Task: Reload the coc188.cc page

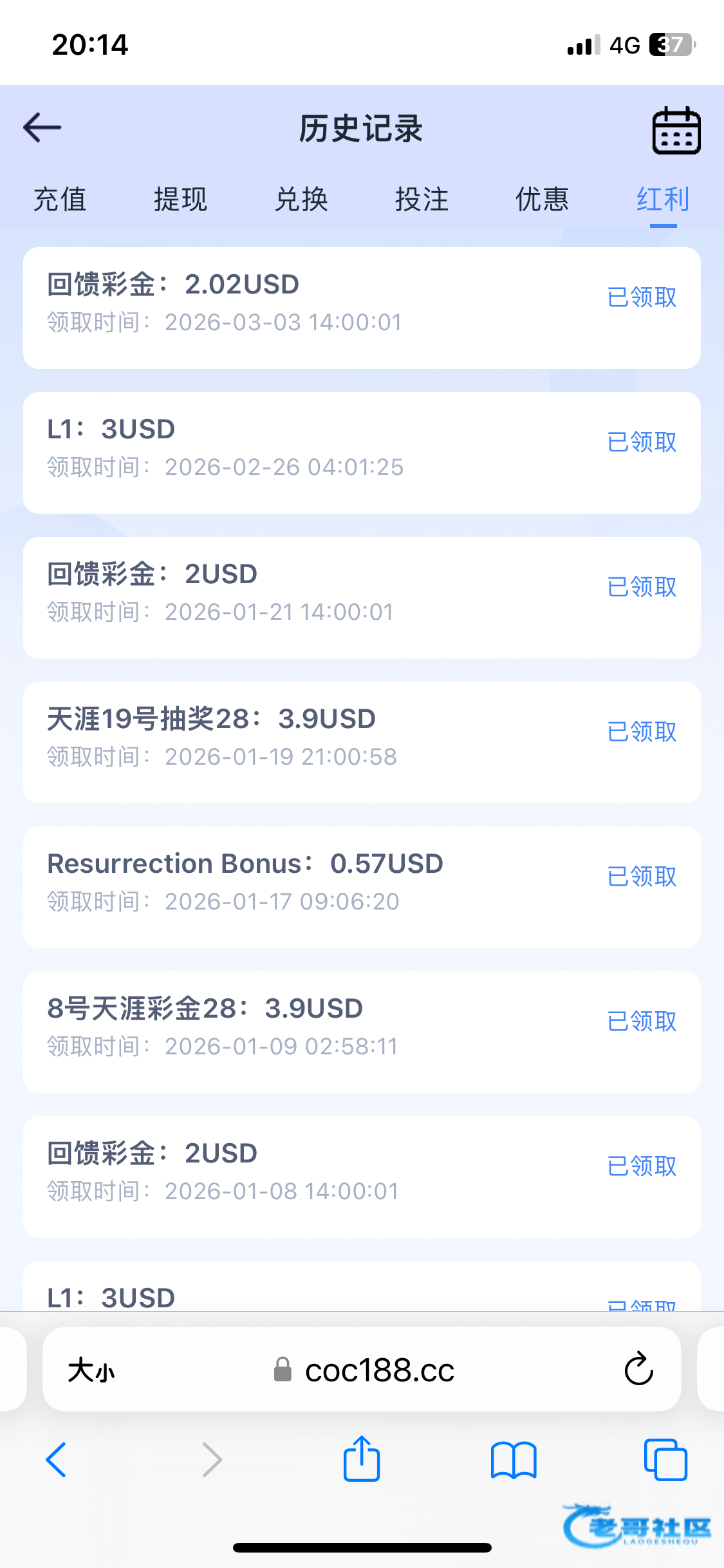Action: [x=638, y=1368]
